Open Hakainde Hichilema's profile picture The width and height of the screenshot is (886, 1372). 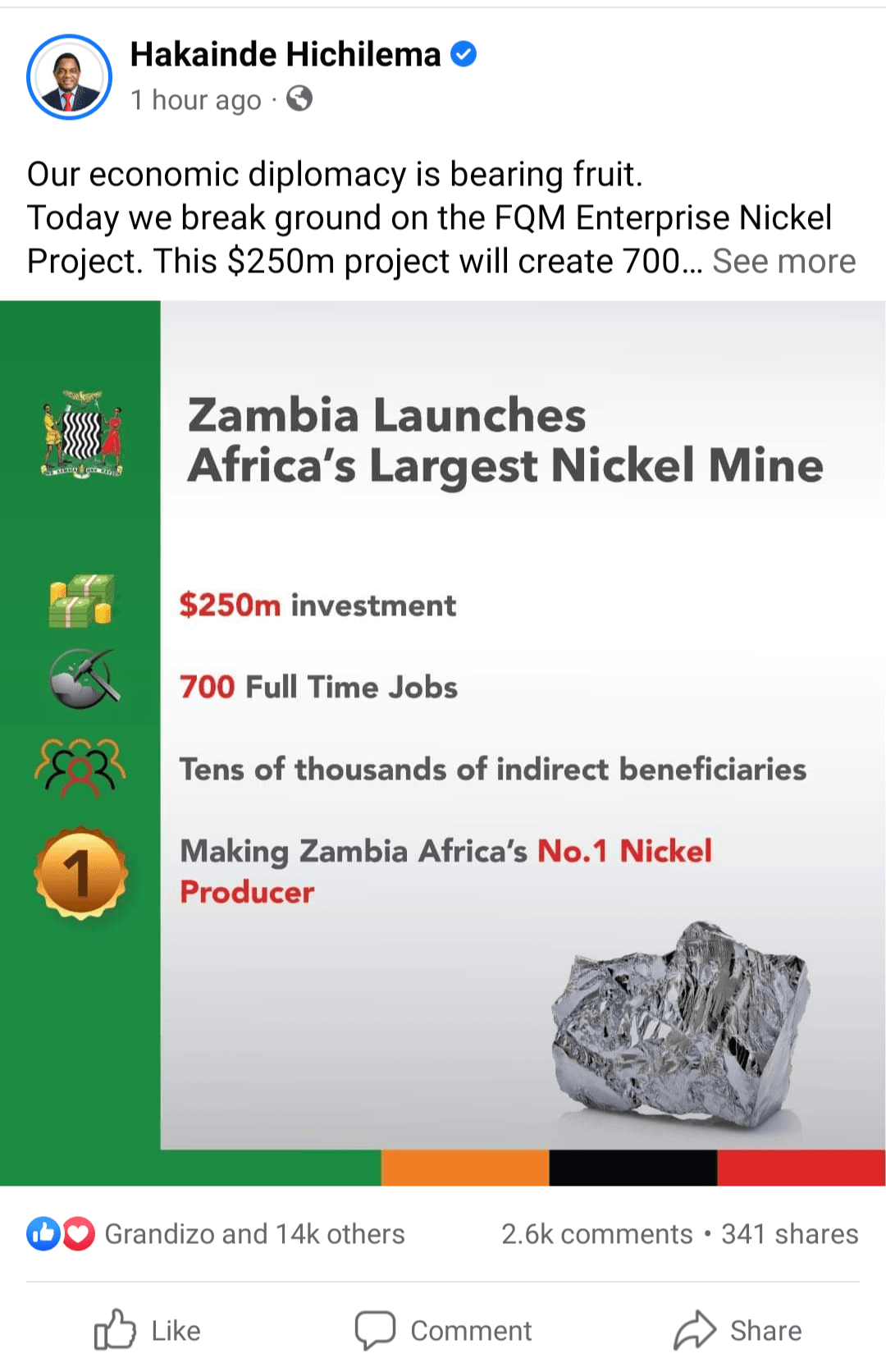pos(69,77)
